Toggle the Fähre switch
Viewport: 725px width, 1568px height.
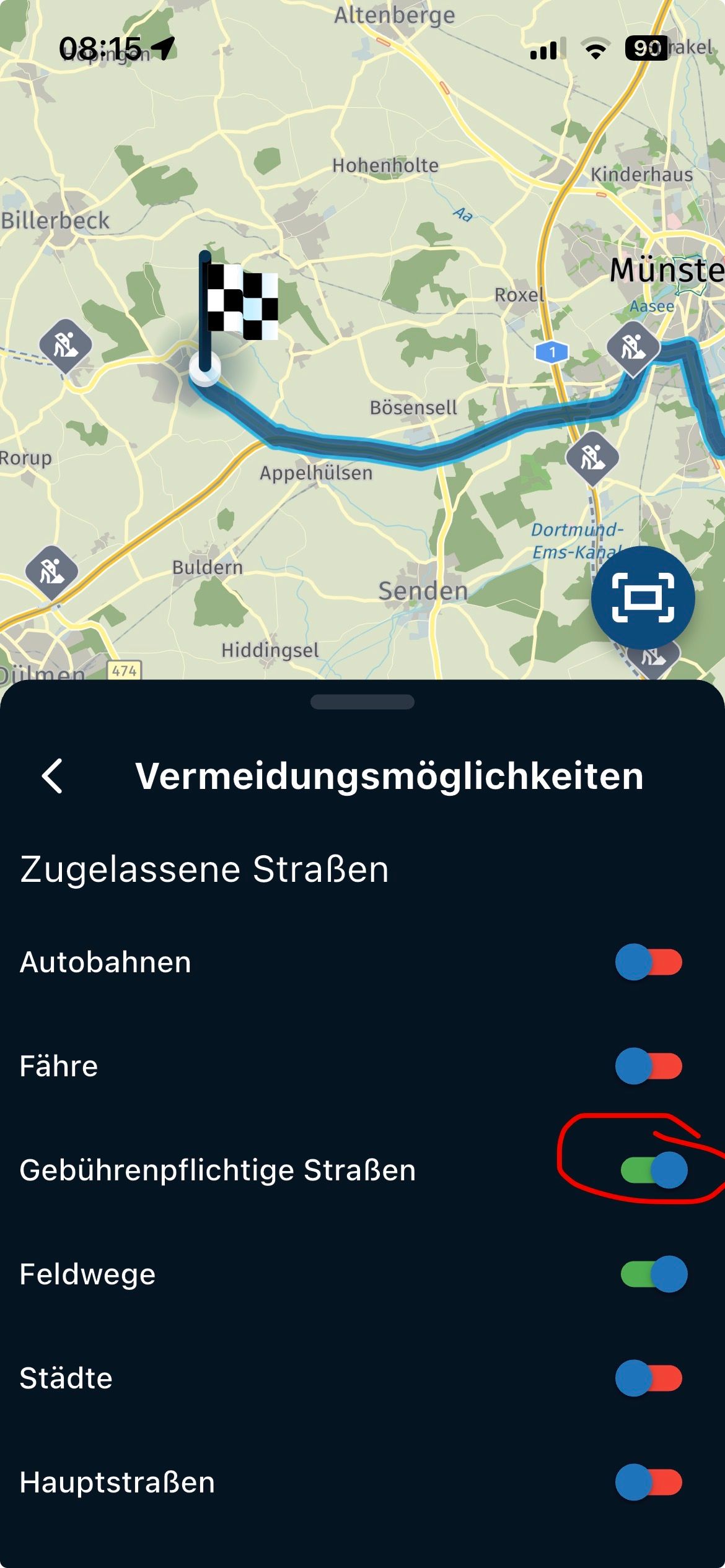coord(649,1066)
